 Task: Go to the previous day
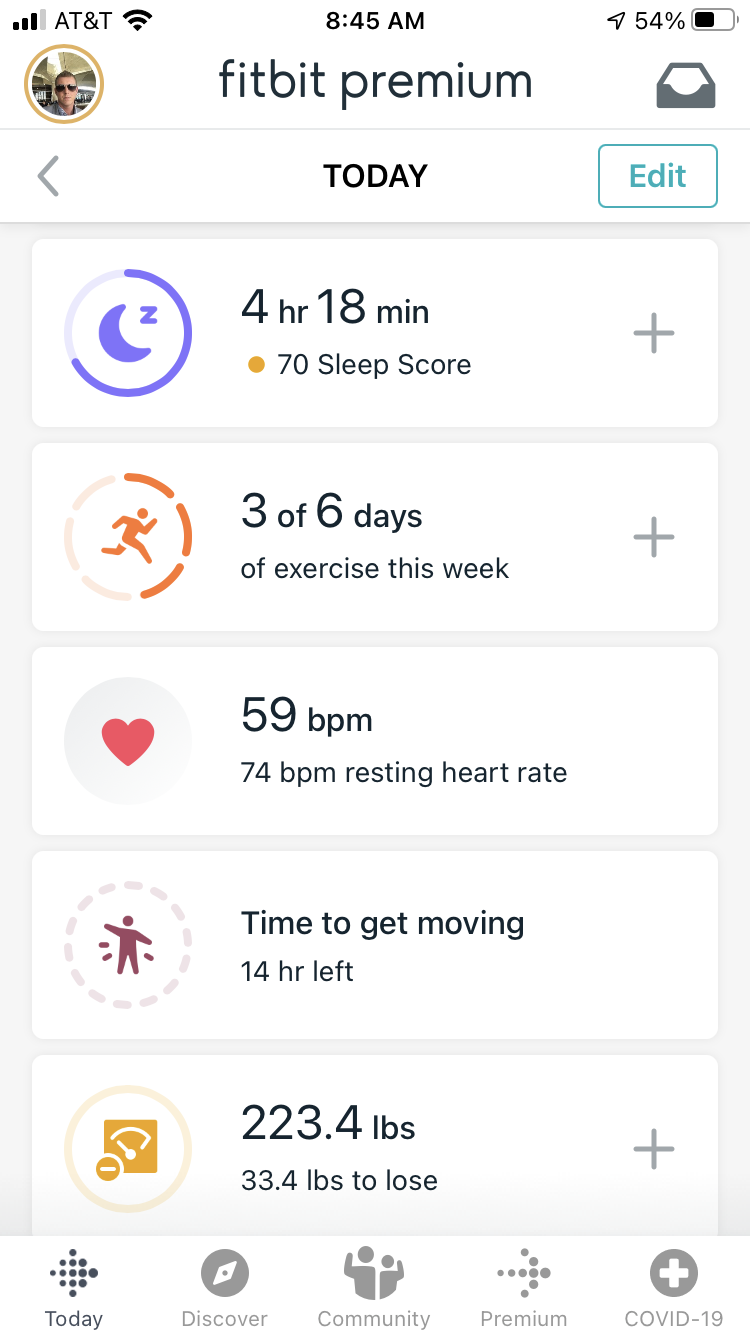click(48, 177)
